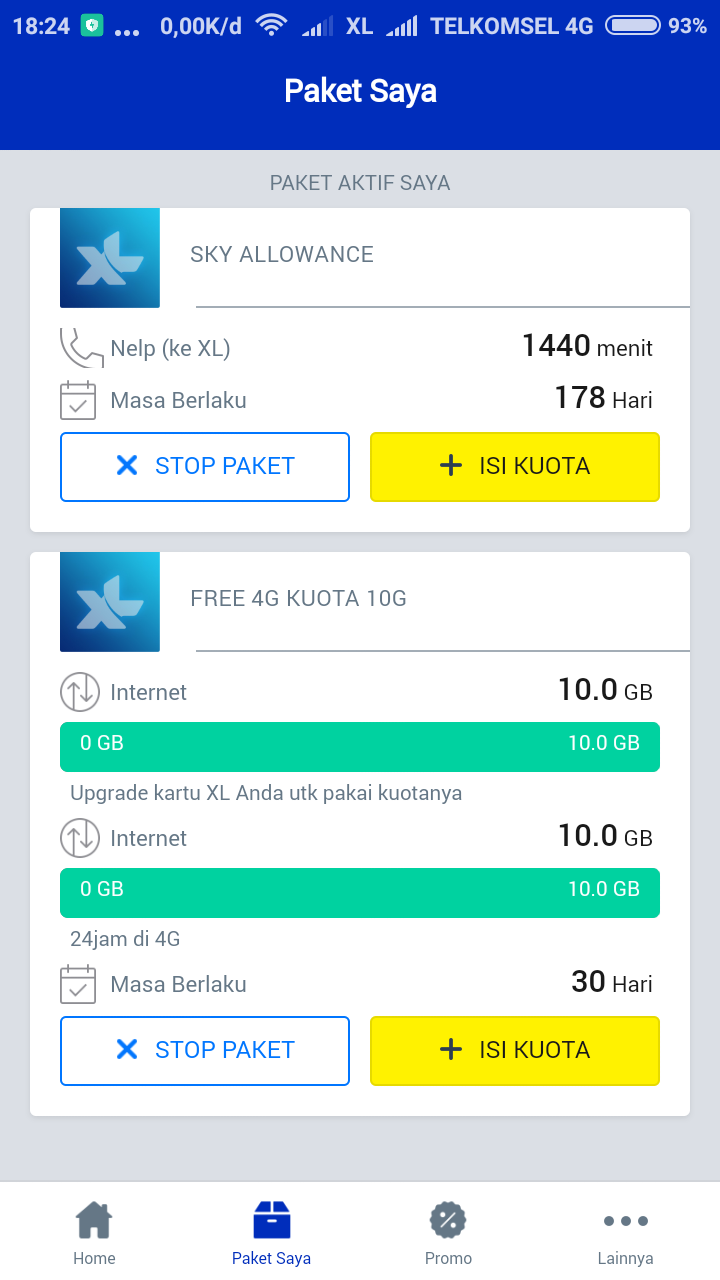Open the Promo section via discount icon
The height and width of the screenshot is (1280, 720).
448,1220
